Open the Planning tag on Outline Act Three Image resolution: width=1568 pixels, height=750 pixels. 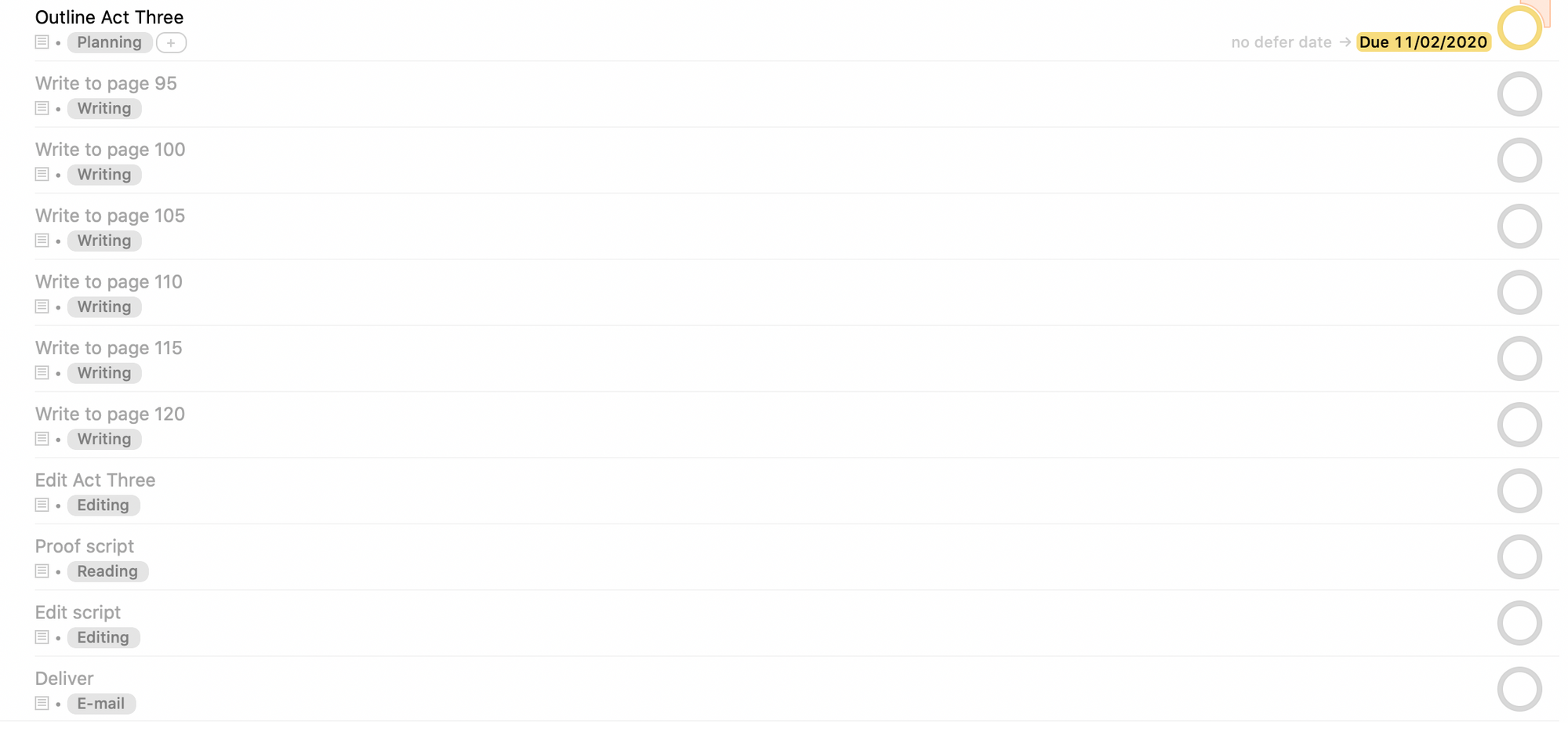109,42
